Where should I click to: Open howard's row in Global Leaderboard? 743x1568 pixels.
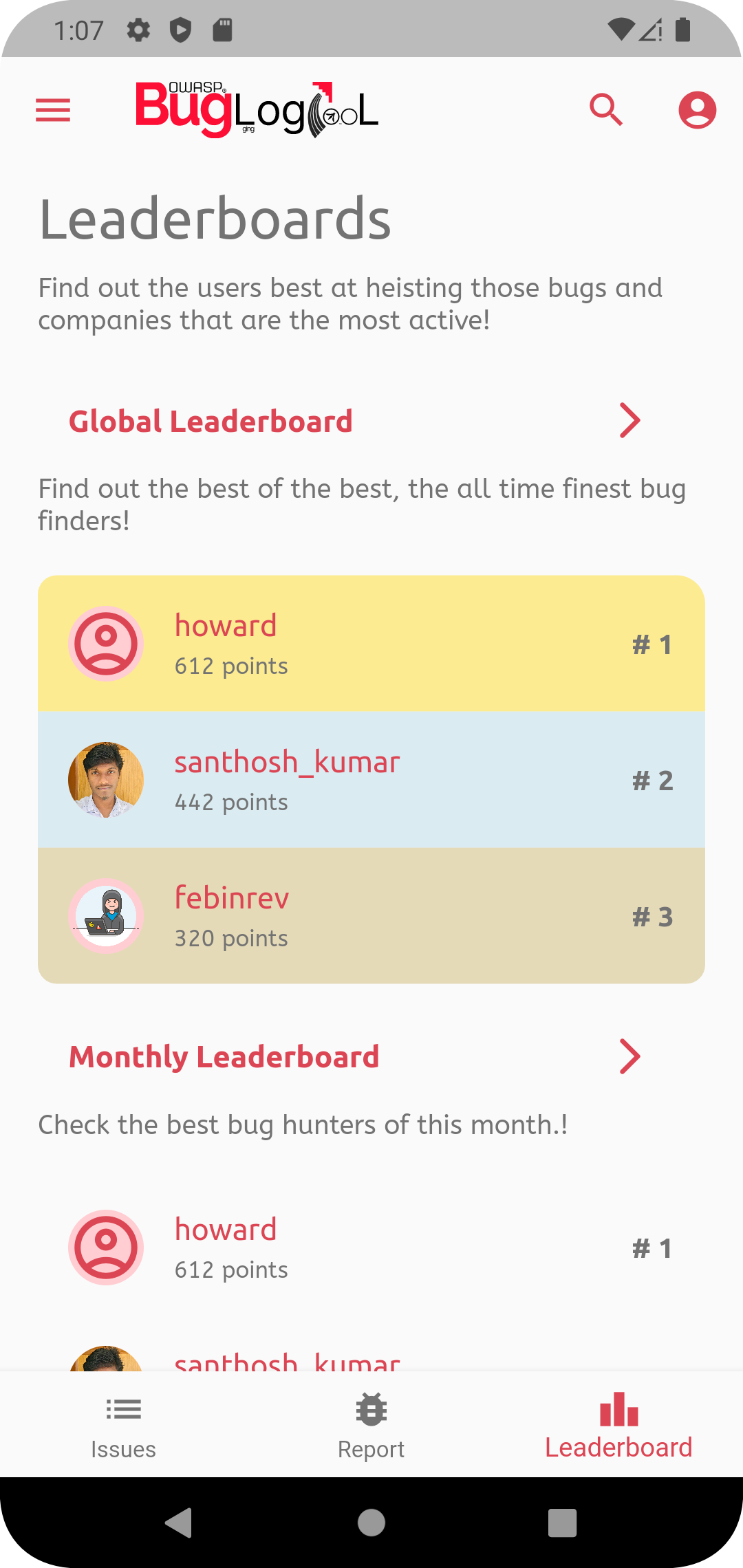click(371, 644)
